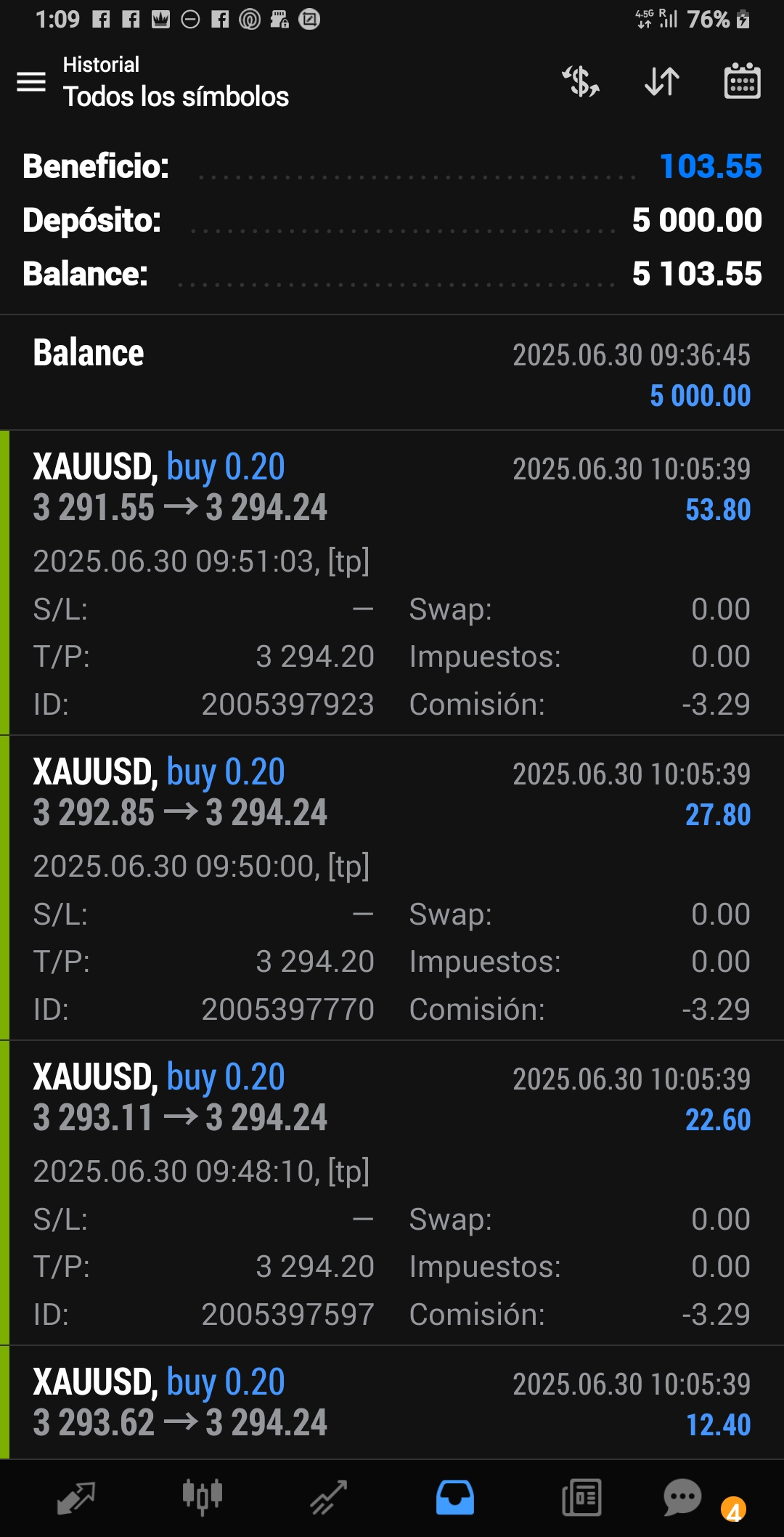Switch to the News tab

tap(581, 1498)
